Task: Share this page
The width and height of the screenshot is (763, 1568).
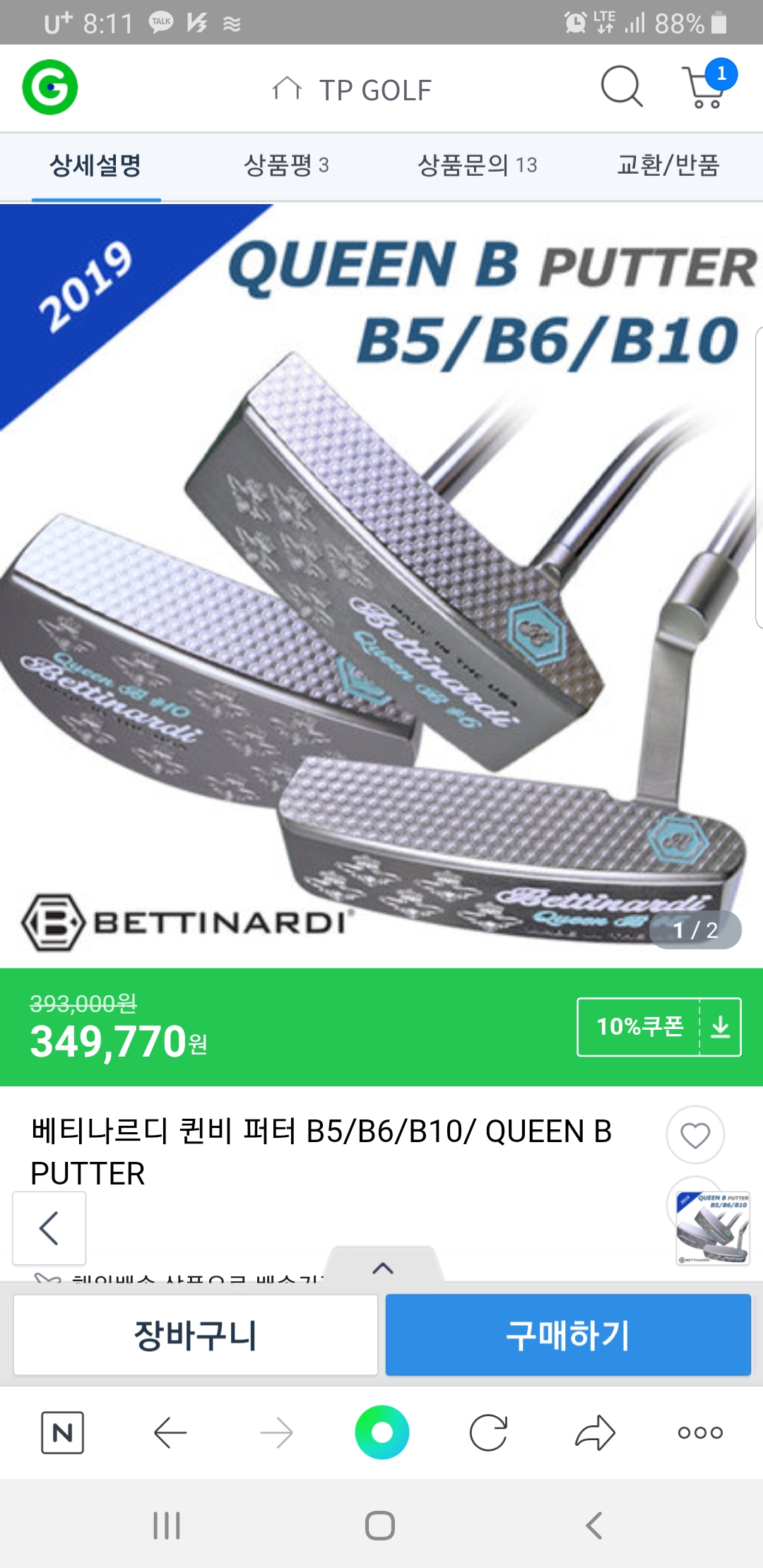Action: (595, 1432)
